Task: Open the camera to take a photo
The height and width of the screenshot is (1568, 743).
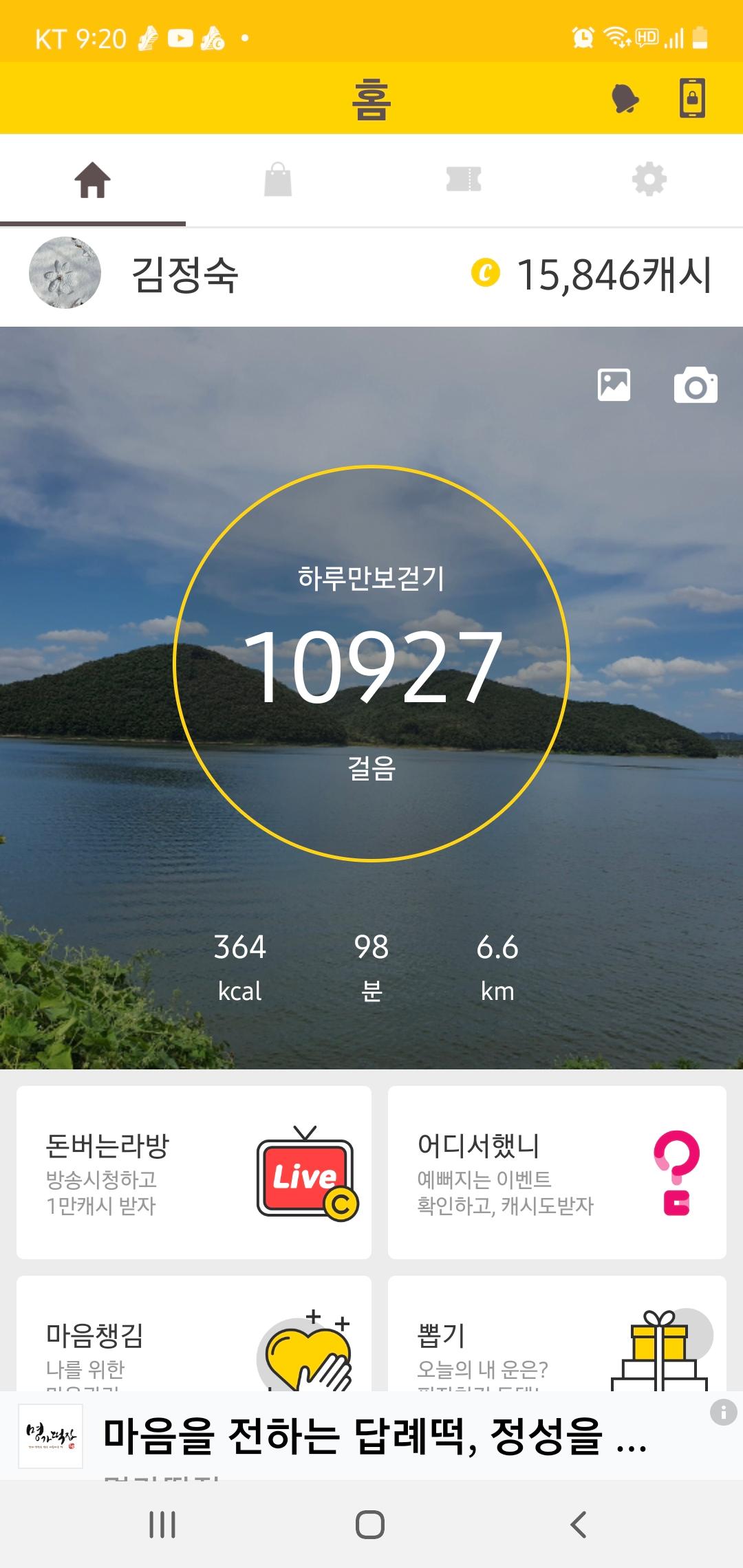Action: pos(696,385)
